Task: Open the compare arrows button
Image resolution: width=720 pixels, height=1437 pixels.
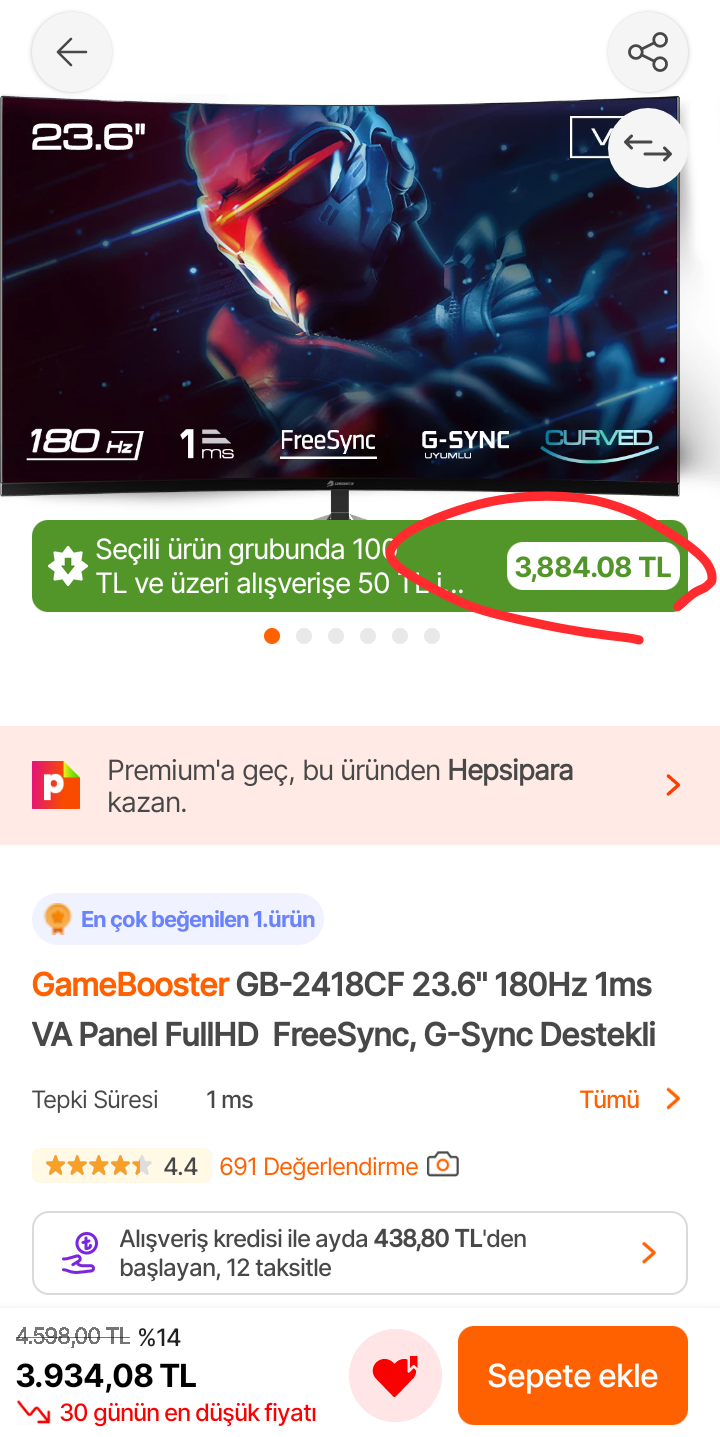Action: [x=647, y=148]
